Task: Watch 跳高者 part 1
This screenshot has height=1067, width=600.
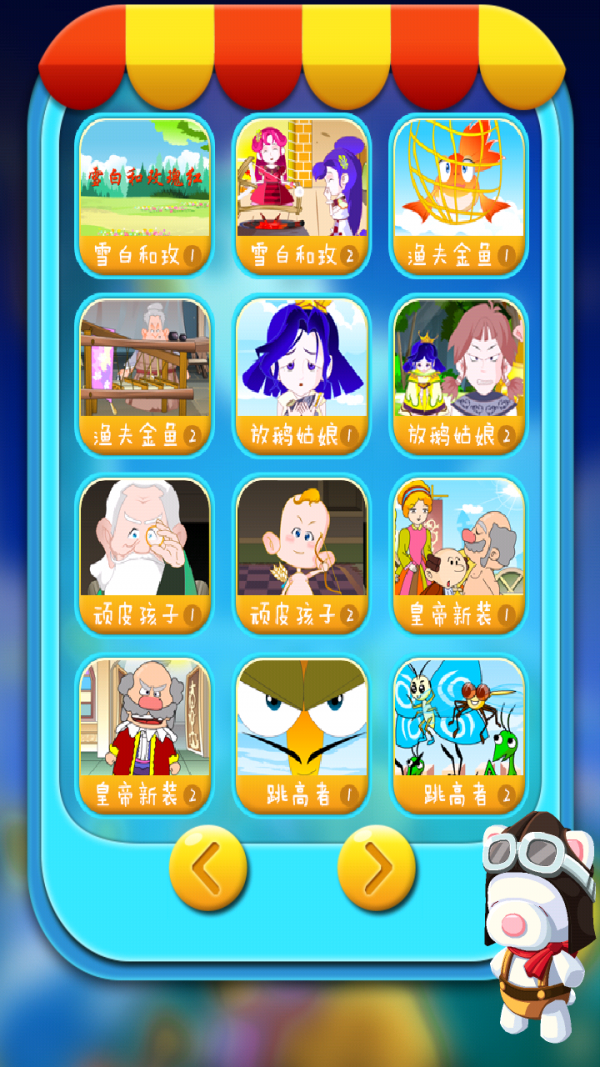Action: coord(302,735)
